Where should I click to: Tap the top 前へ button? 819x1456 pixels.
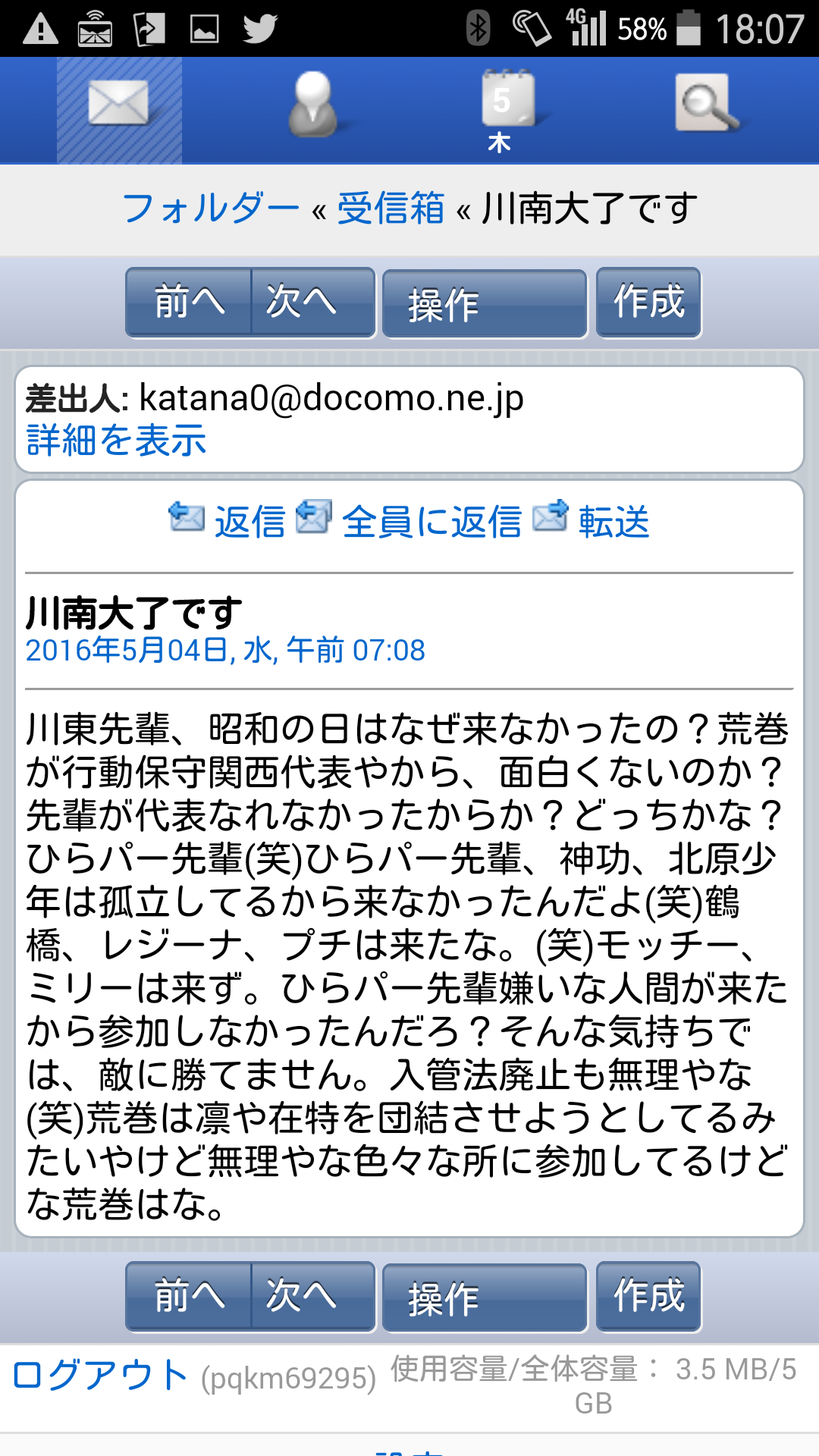(x=189, y=302)
